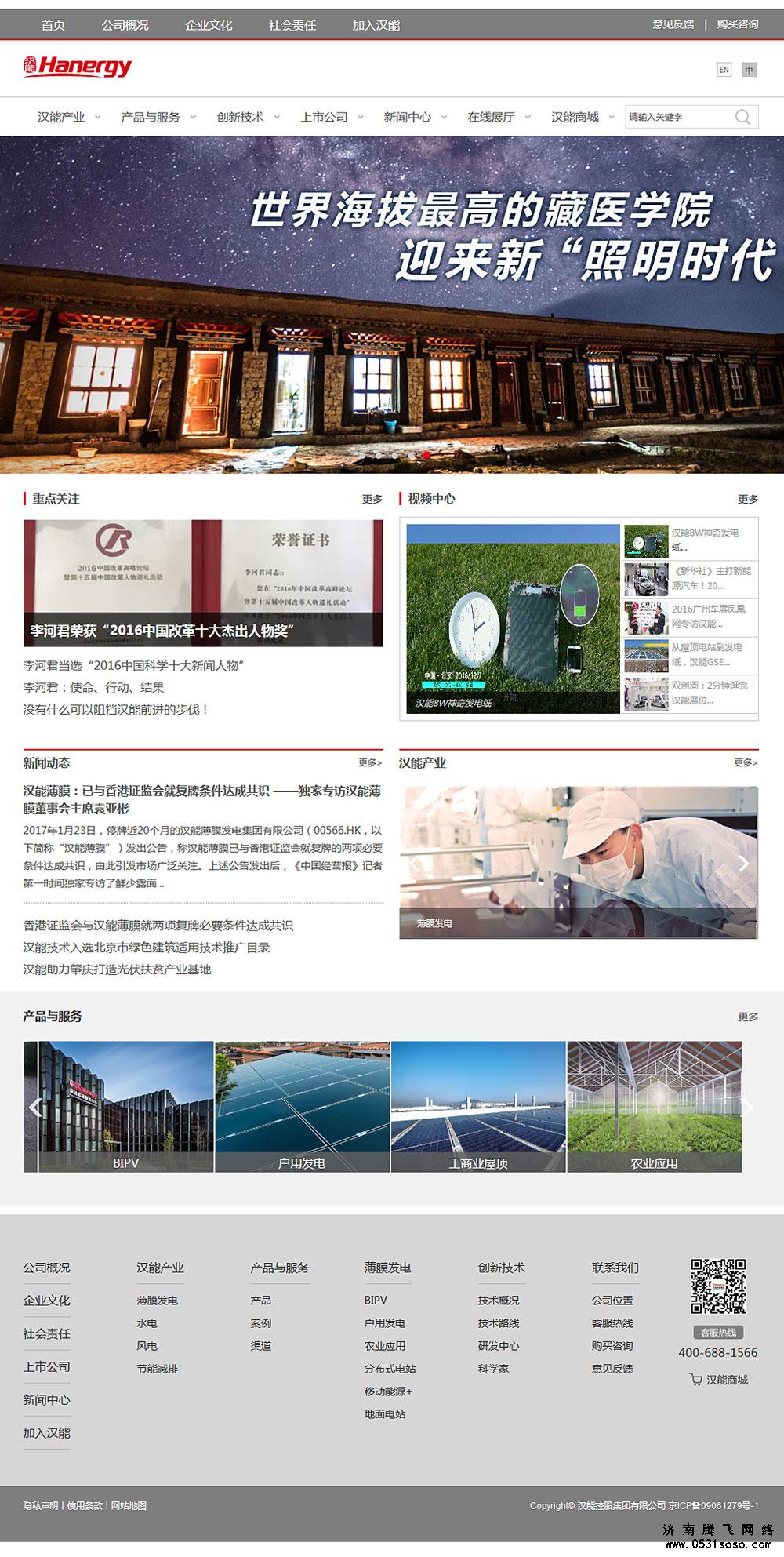Viewport: 784px width, 1557px height.
Task: Open news link 汉能技术入选北京市绿色建筑适用技术推广目录
Action: point(147,948)
